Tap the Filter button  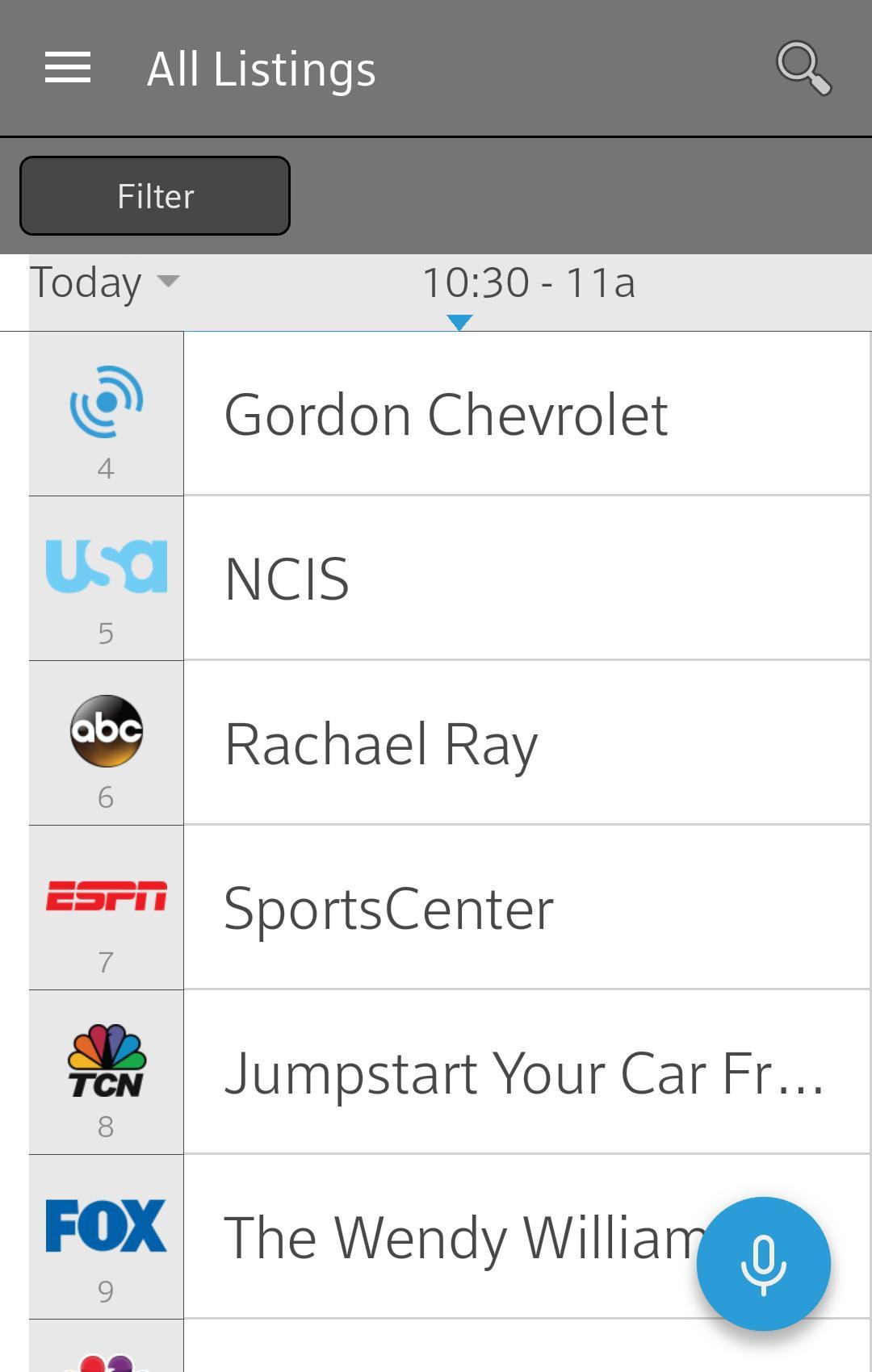pos(155,196)
